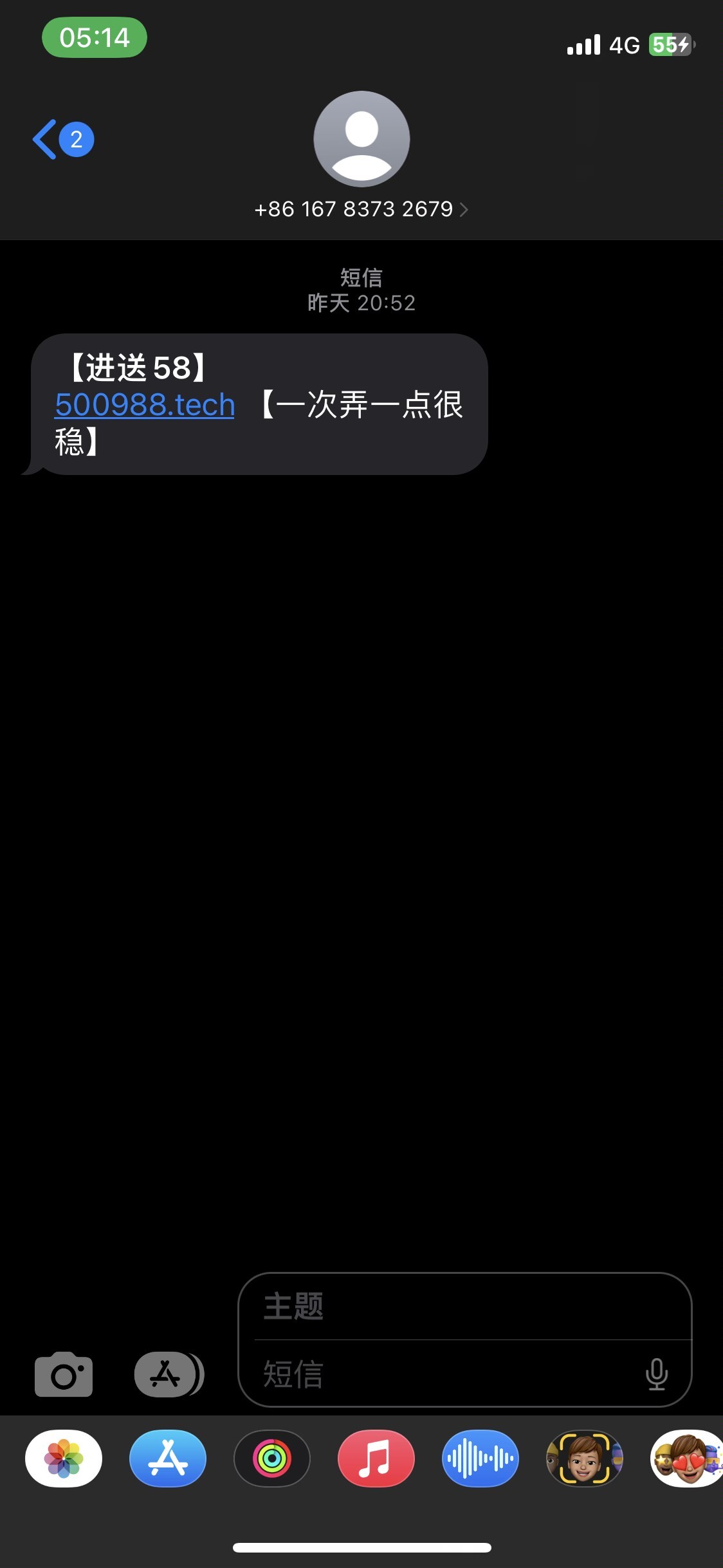This screenshot has height=1568, width=723.
Task: Open the 500988.tech link
Action: coord(145,405)
